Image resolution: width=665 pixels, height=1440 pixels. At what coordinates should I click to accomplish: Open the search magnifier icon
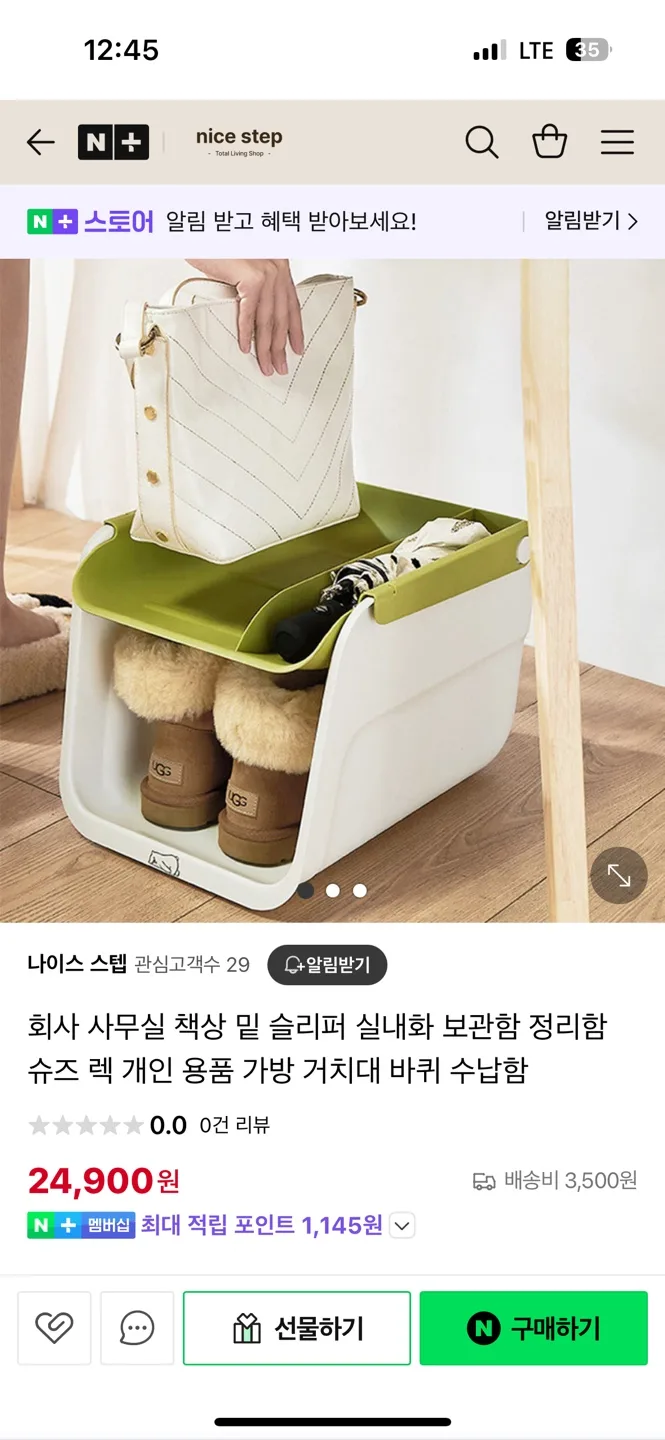481,143
